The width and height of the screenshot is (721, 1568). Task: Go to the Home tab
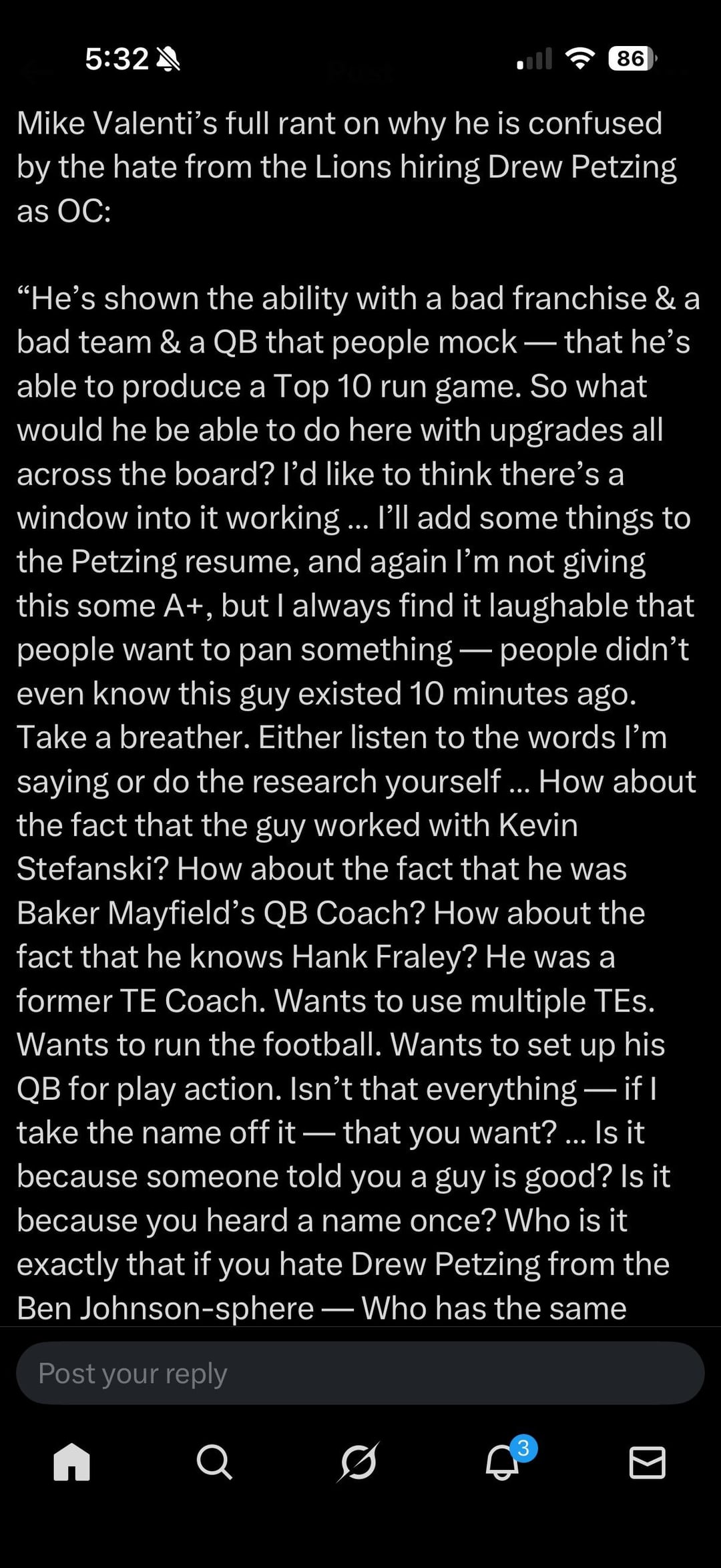pyautogui.click(x=71, y=1462)
